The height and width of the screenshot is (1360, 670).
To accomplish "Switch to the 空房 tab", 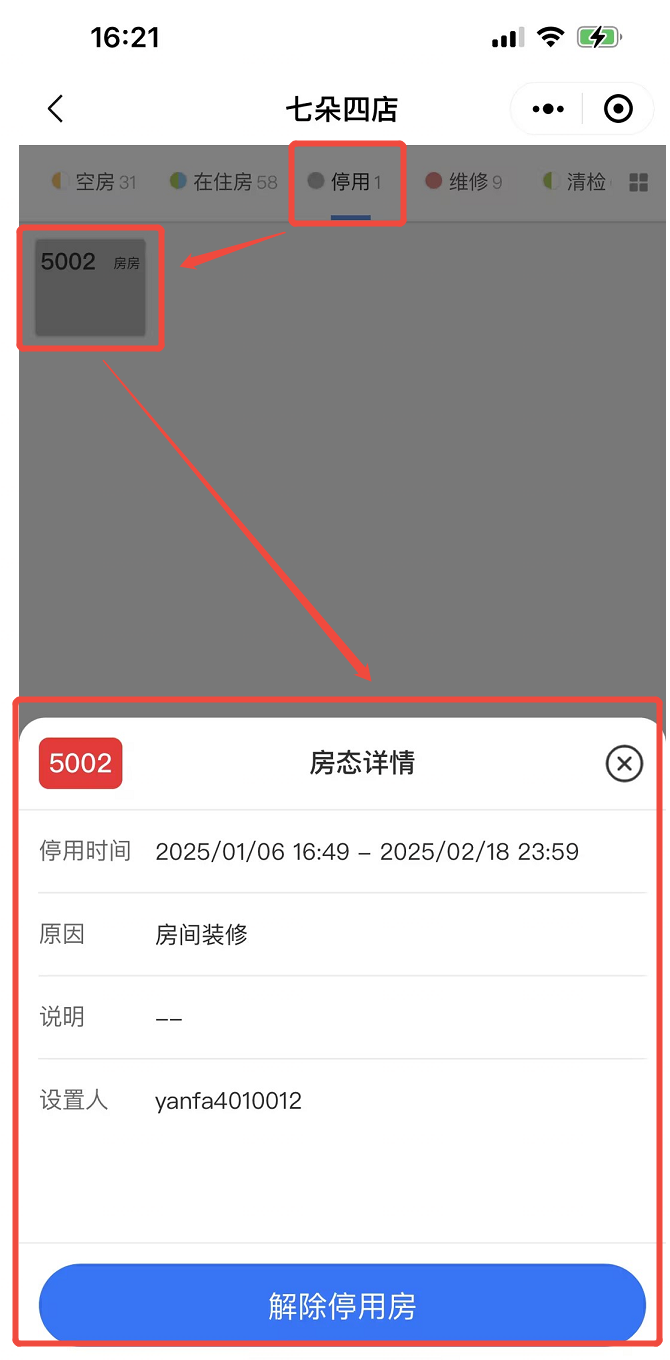I will [x=93, y=182].
